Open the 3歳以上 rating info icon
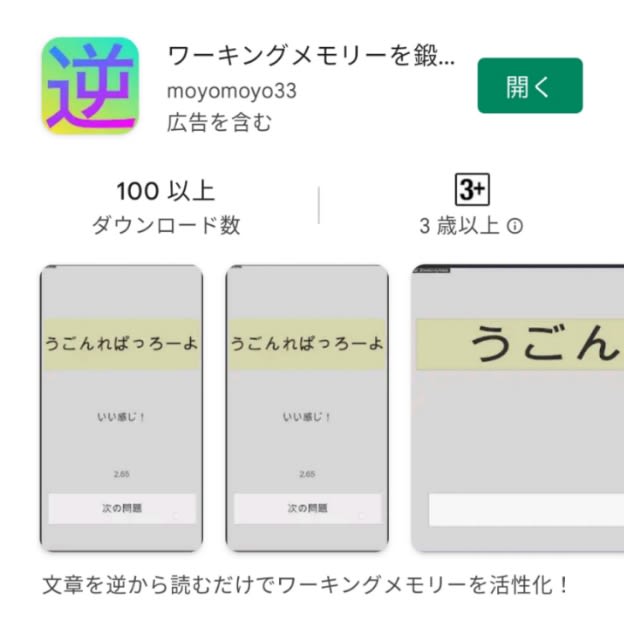The image size is (624, 639). pos(515,226)
